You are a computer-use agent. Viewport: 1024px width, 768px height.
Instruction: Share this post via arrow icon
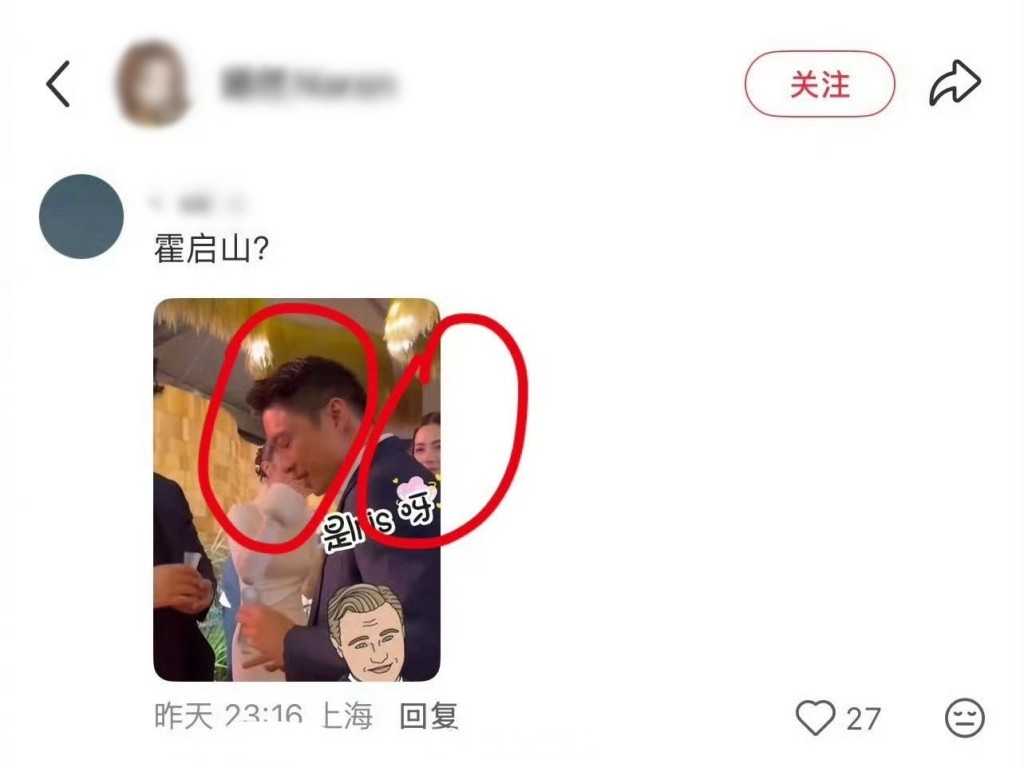(x=955, y=84)
